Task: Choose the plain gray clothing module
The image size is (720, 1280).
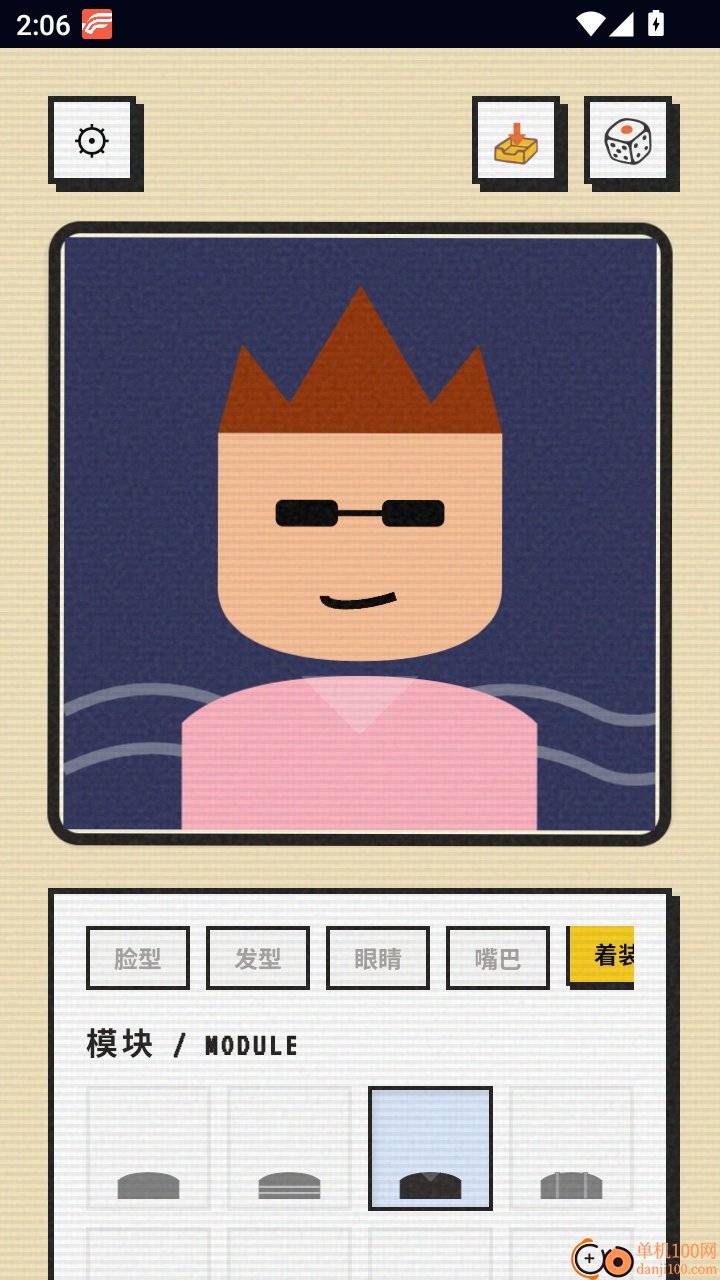Action: 148,1148
